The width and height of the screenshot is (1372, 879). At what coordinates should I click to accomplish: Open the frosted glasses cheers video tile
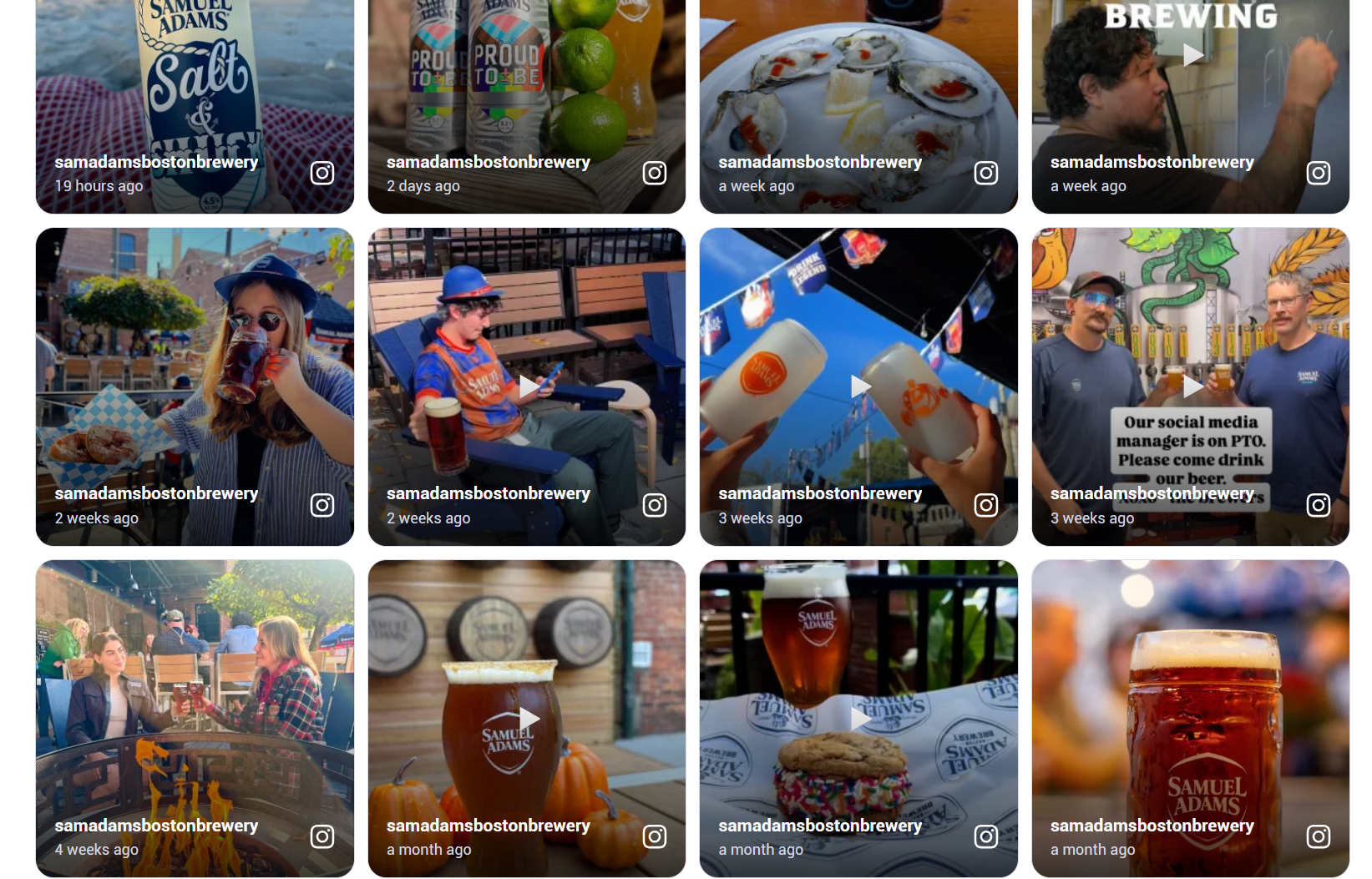860,386
